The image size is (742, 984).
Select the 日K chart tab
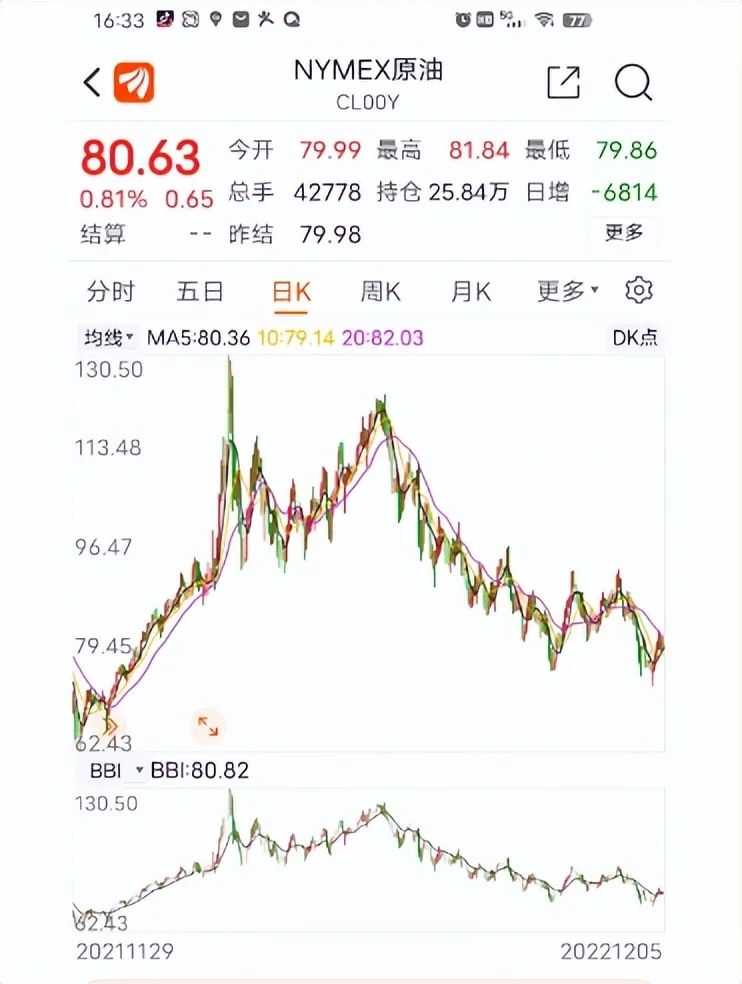[292, 292]
